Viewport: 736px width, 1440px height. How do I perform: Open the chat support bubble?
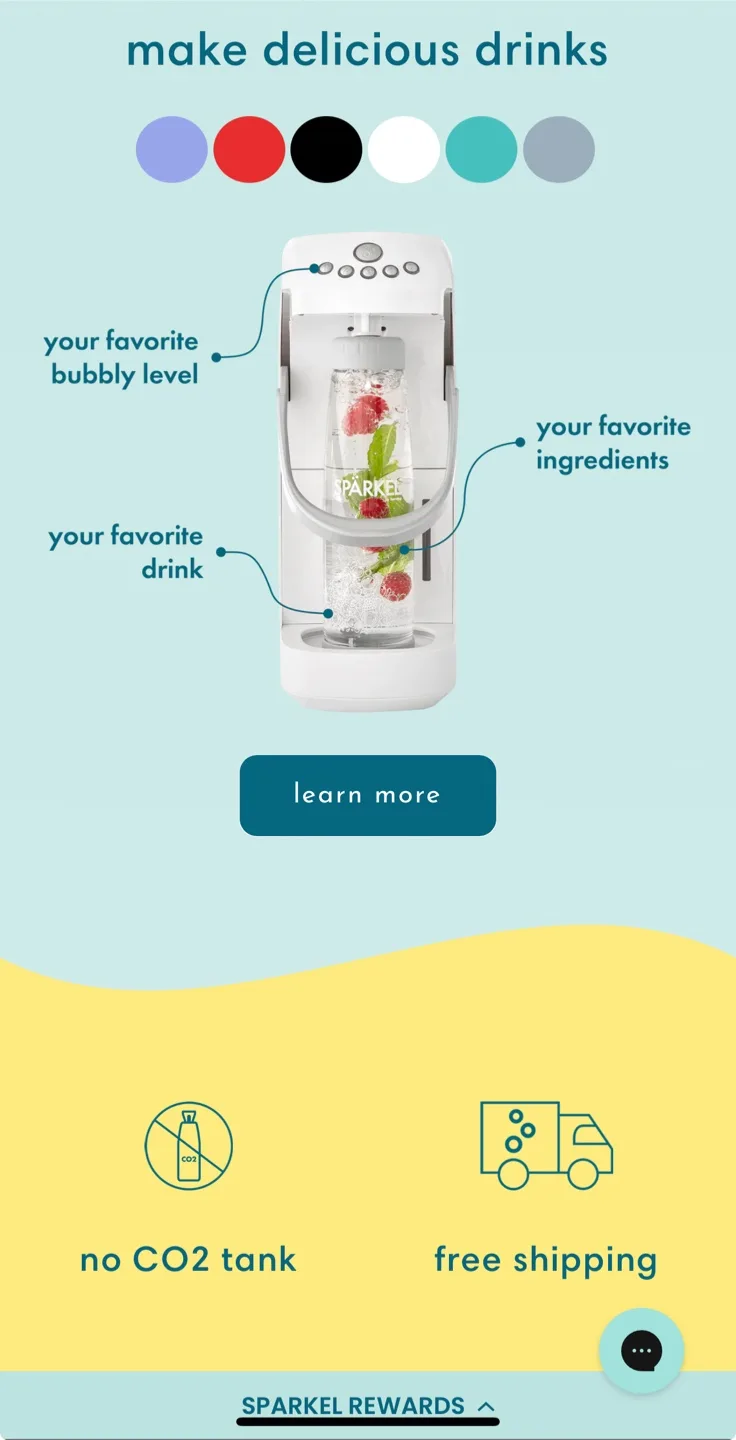641,1351
